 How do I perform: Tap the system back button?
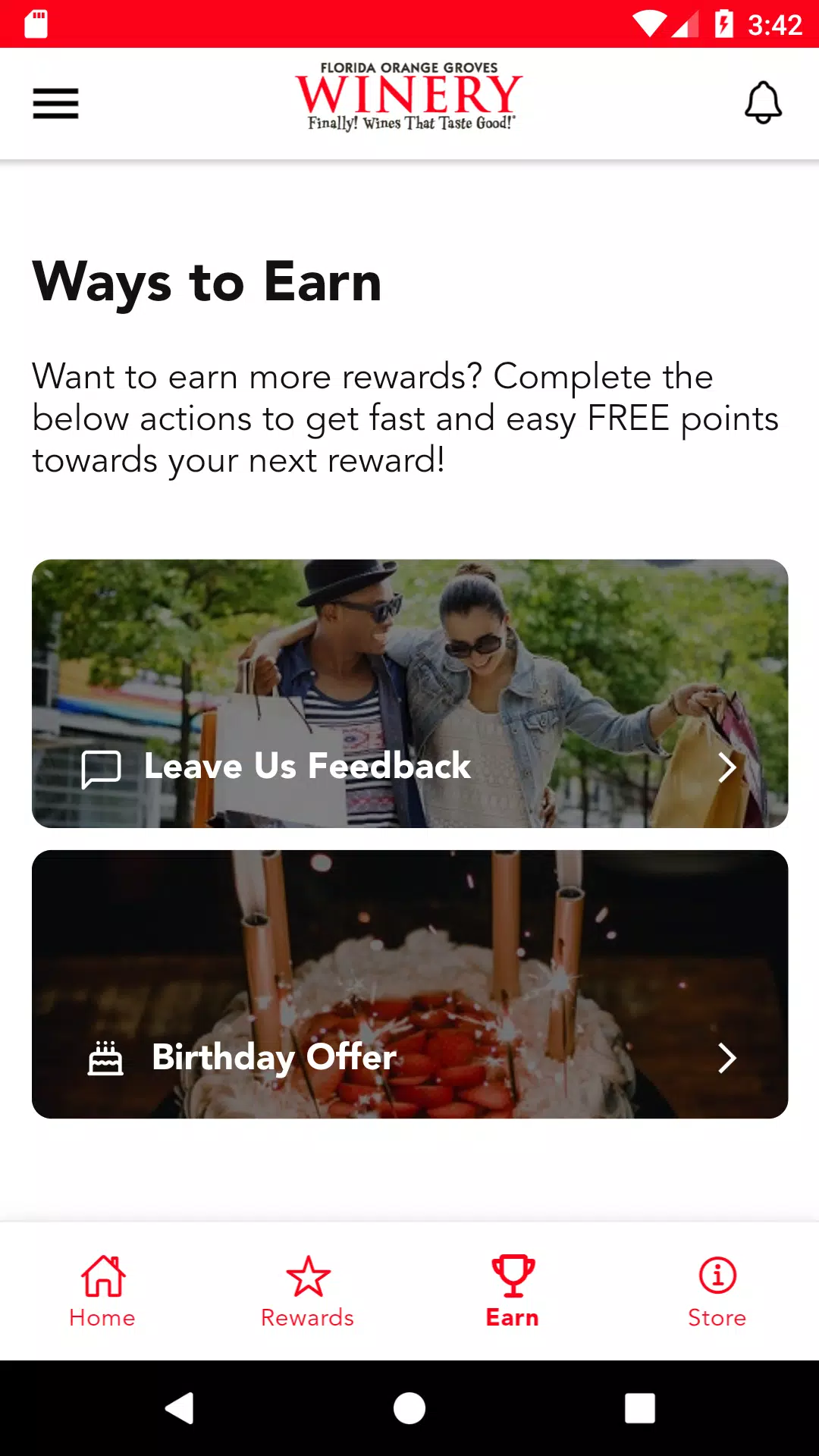[180, 1408]
